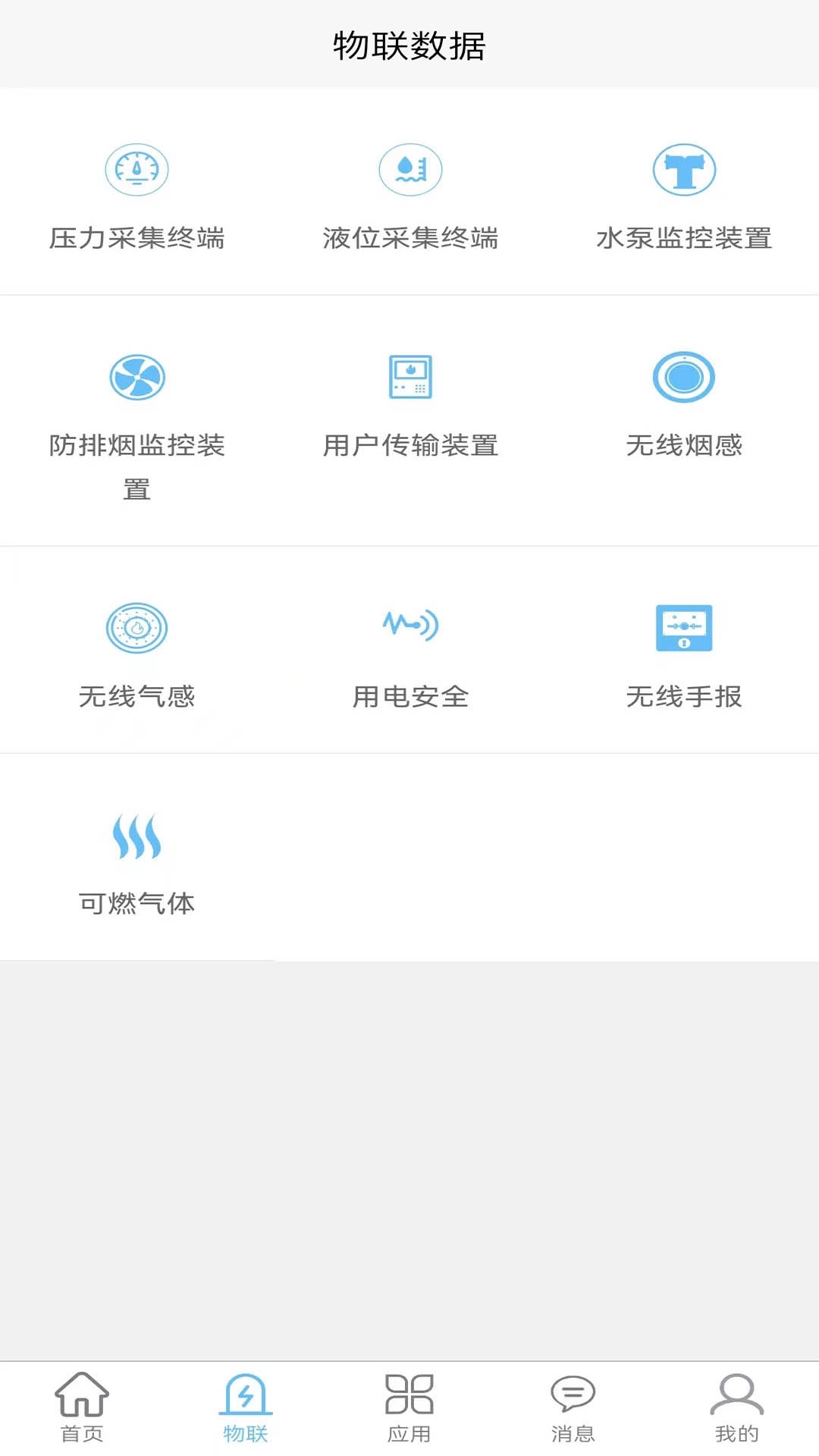The image size is (819, 1456).
Task: Open the 压力采集终端 pressure gauge icon
Action: tap(136, 170)
